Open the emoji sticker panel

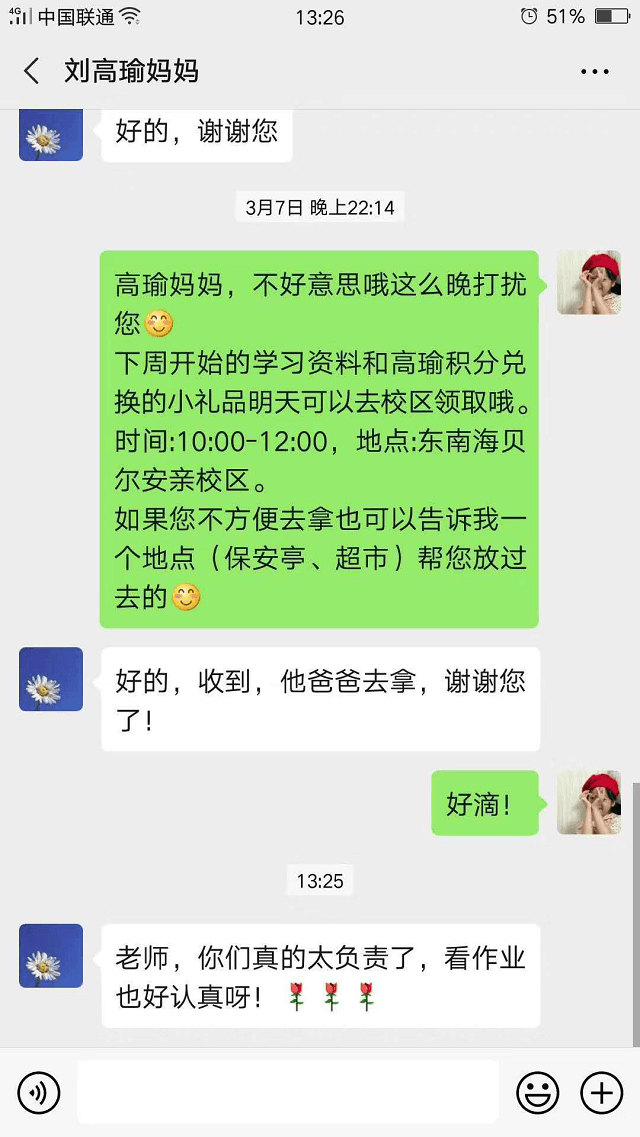tap(537, 1093)
